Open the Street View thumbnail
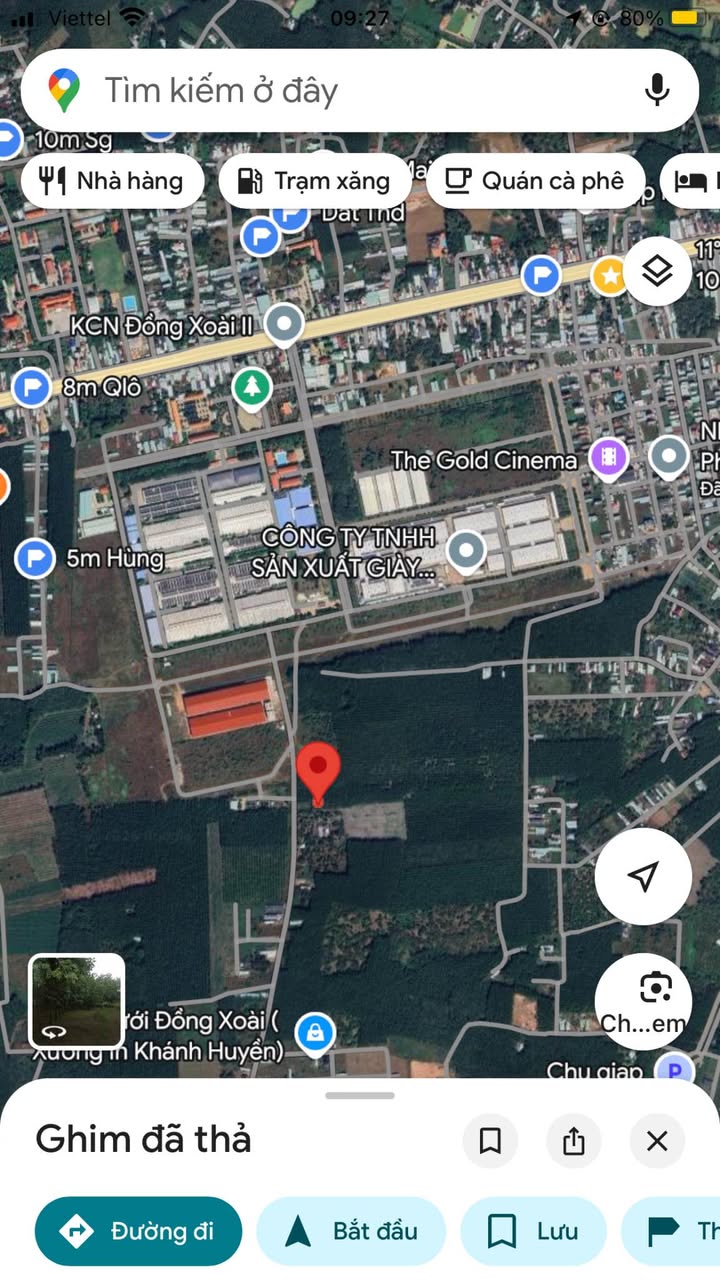This screenshot has width=720, height=1280. pyautogui.click(x=77, y=1000)
